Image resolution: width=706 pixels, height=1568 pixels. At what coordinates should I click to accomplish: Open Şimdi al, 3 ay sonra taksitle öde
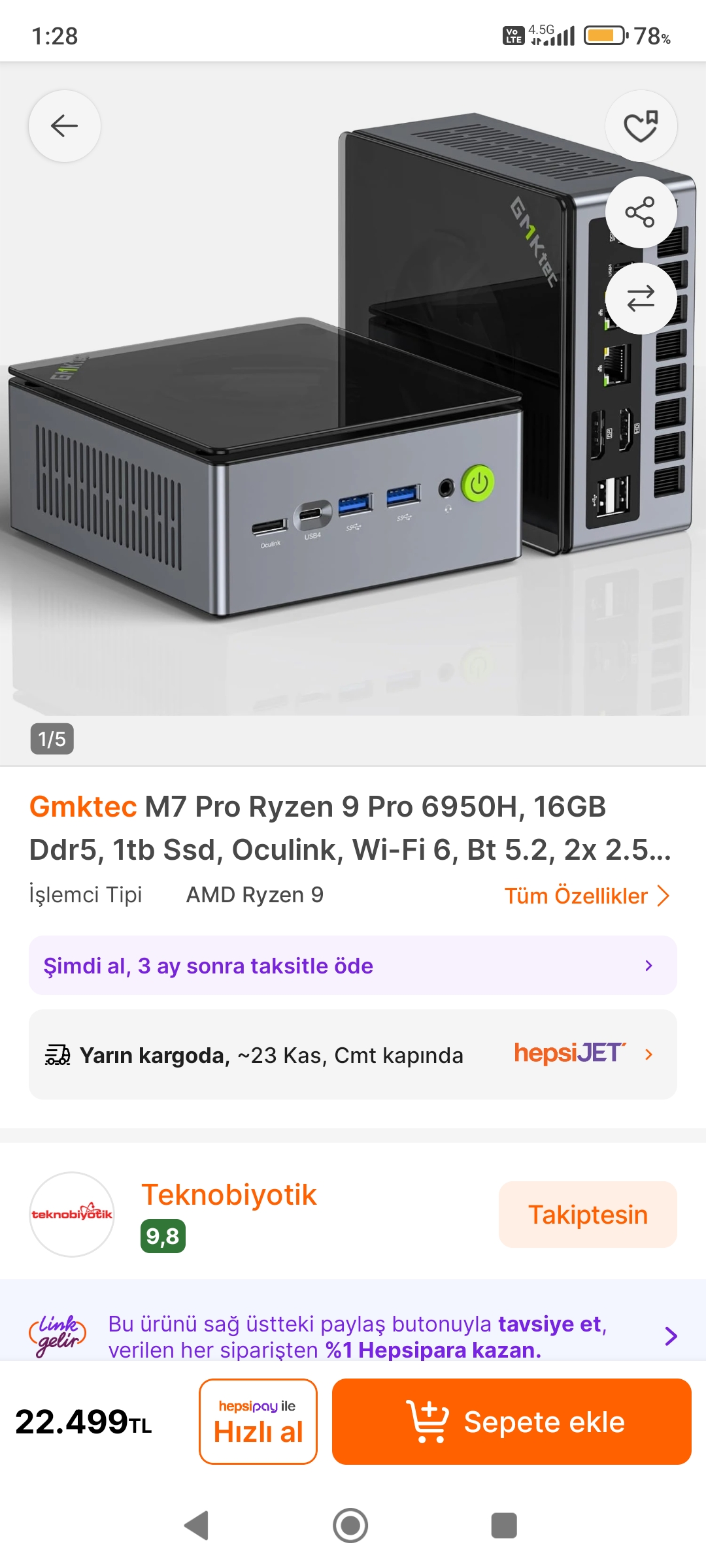pyautogui.click(x=353, y=966)
